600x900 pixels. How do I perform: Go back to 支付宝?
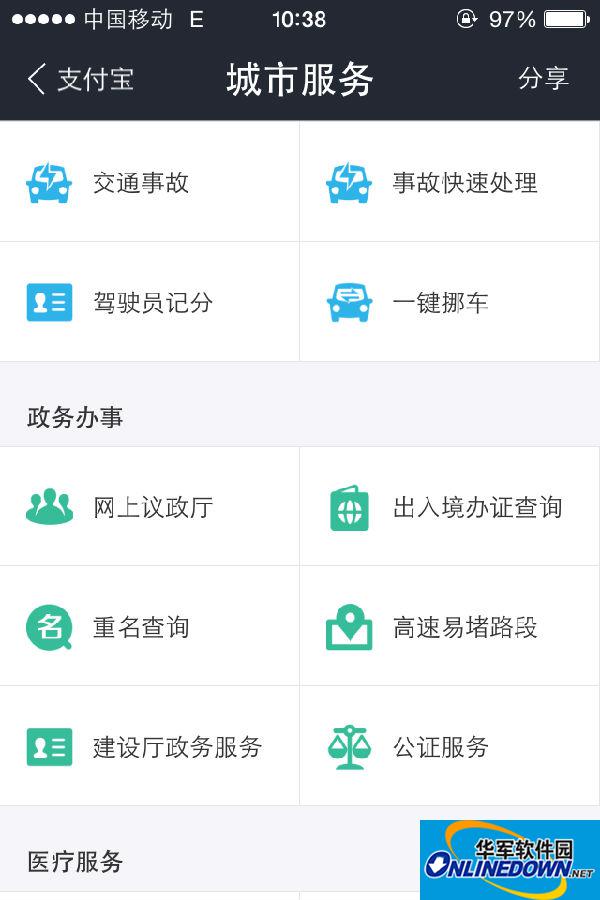tap(80, 79)
